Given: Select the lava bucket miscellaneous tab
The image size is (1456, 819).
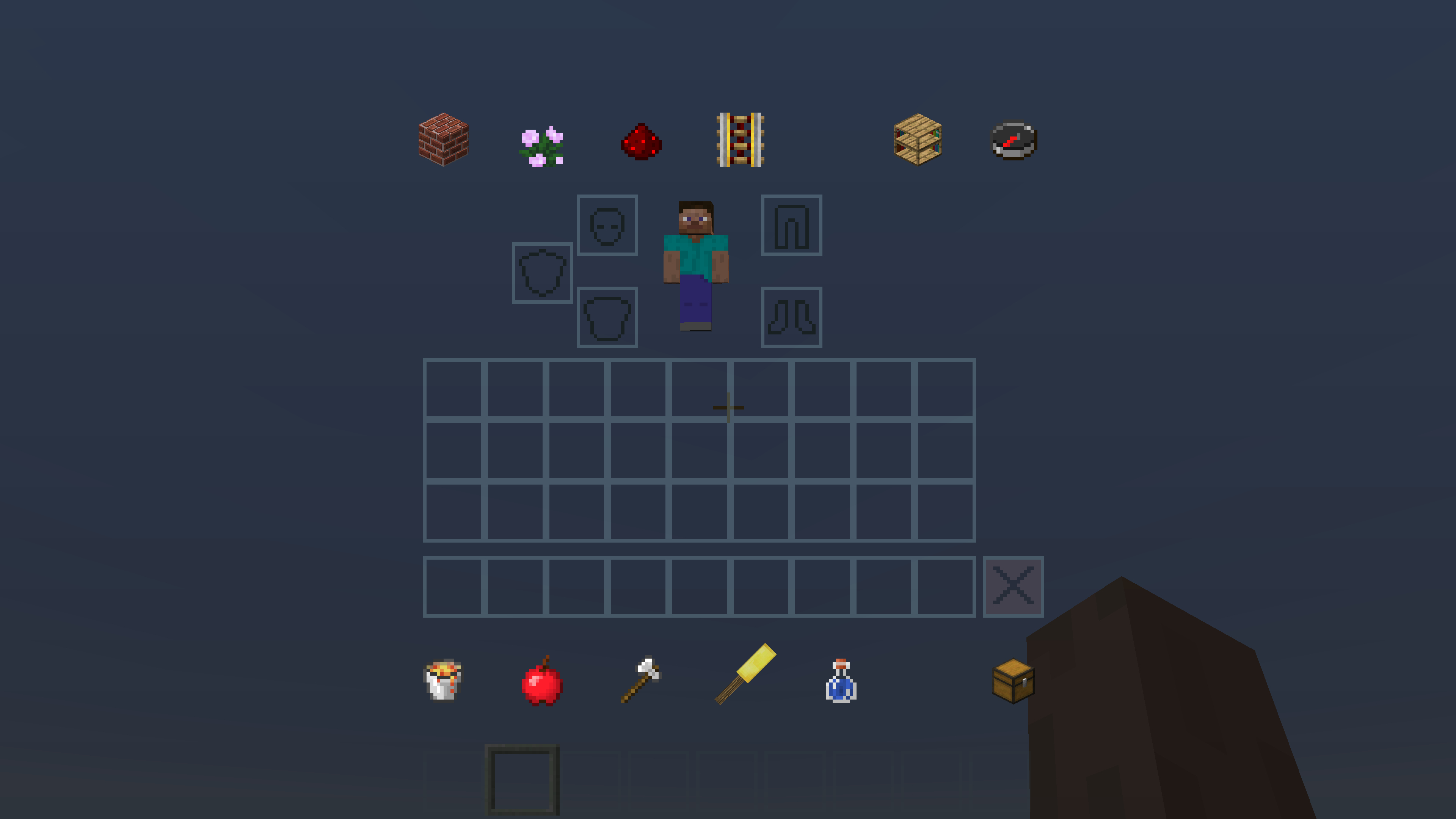Looking at the screenshot, I should (443, 679).
